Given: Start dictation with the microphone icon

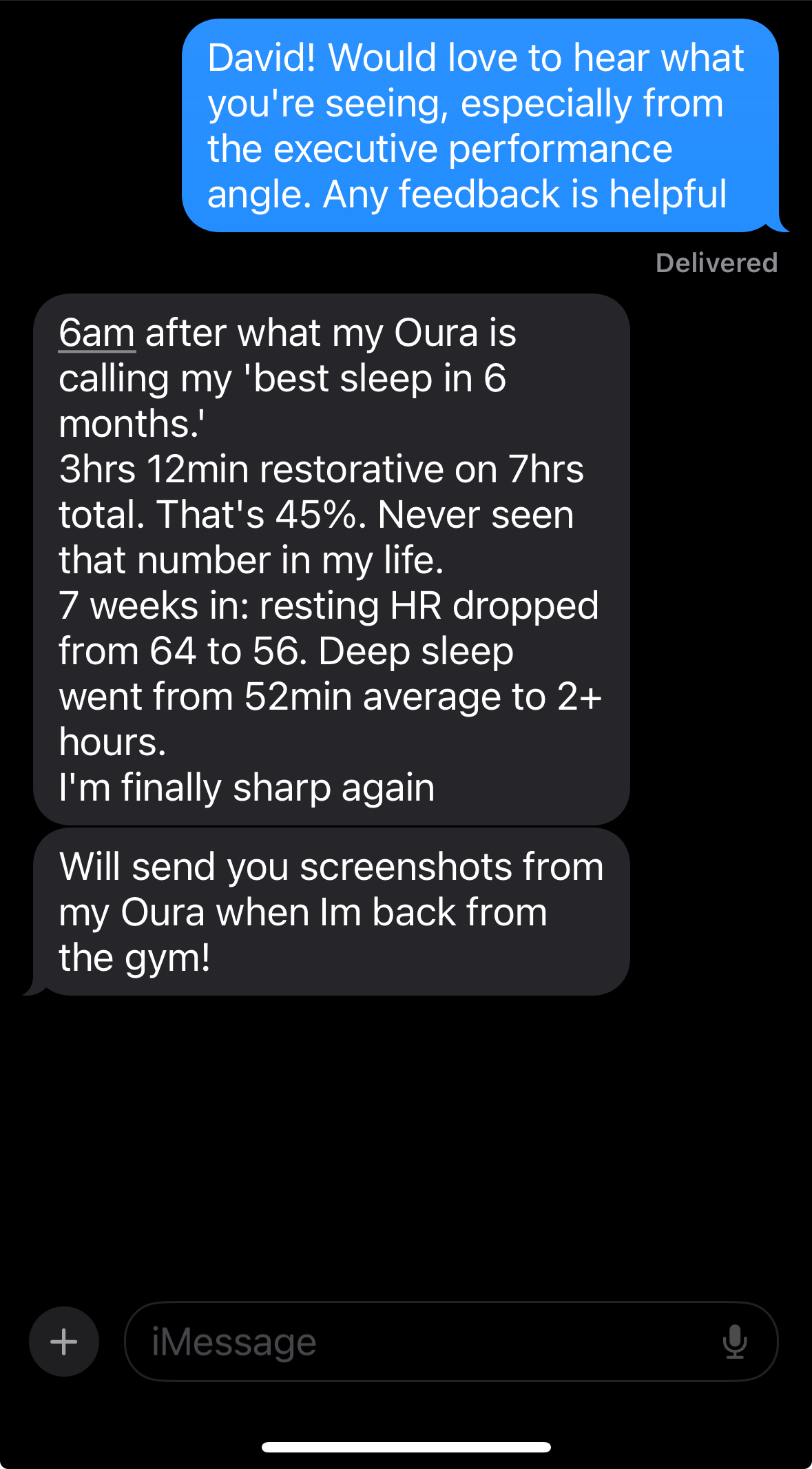Looking at the screenshot, I should tap(734, 1342).
